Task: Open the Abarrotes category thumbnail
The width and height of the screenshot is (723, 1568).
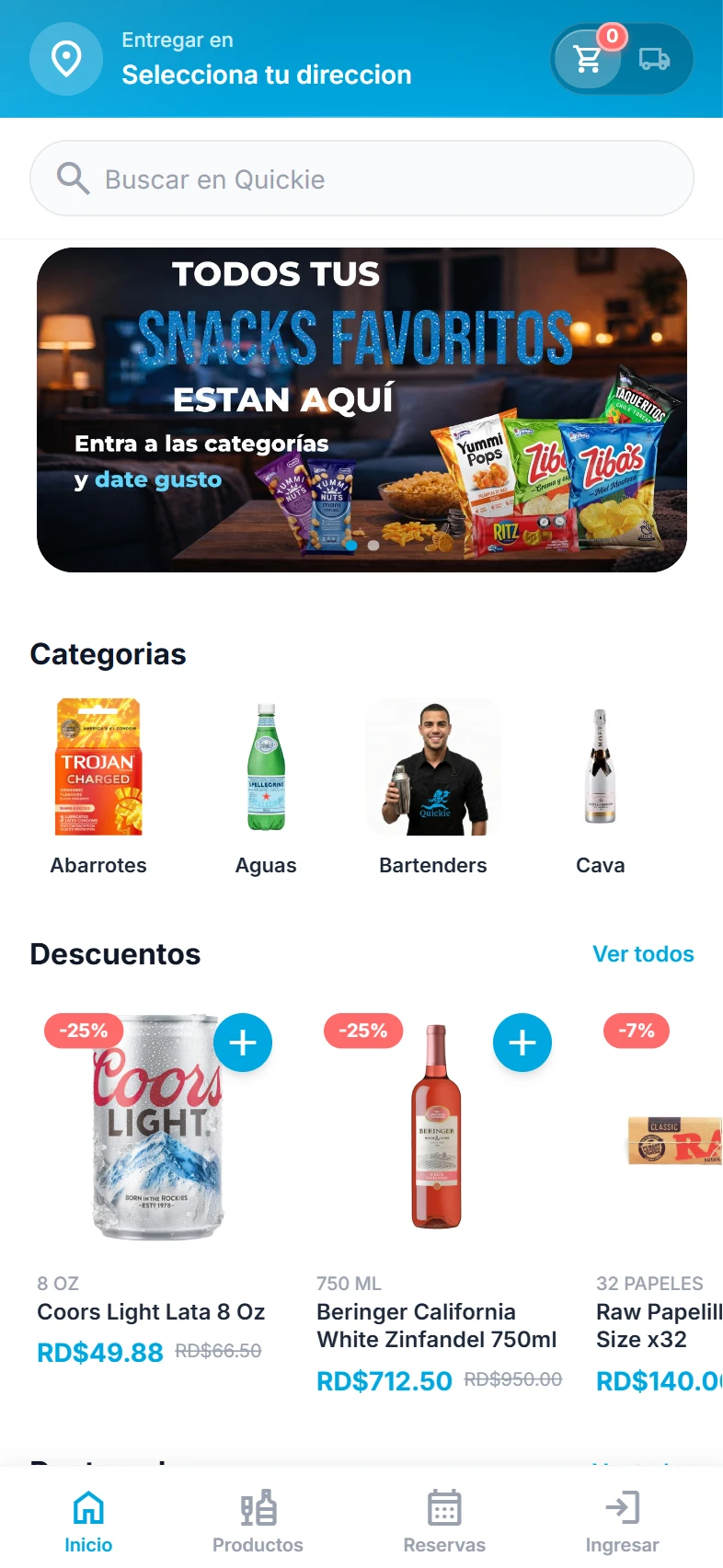Action: click(98, 767)
